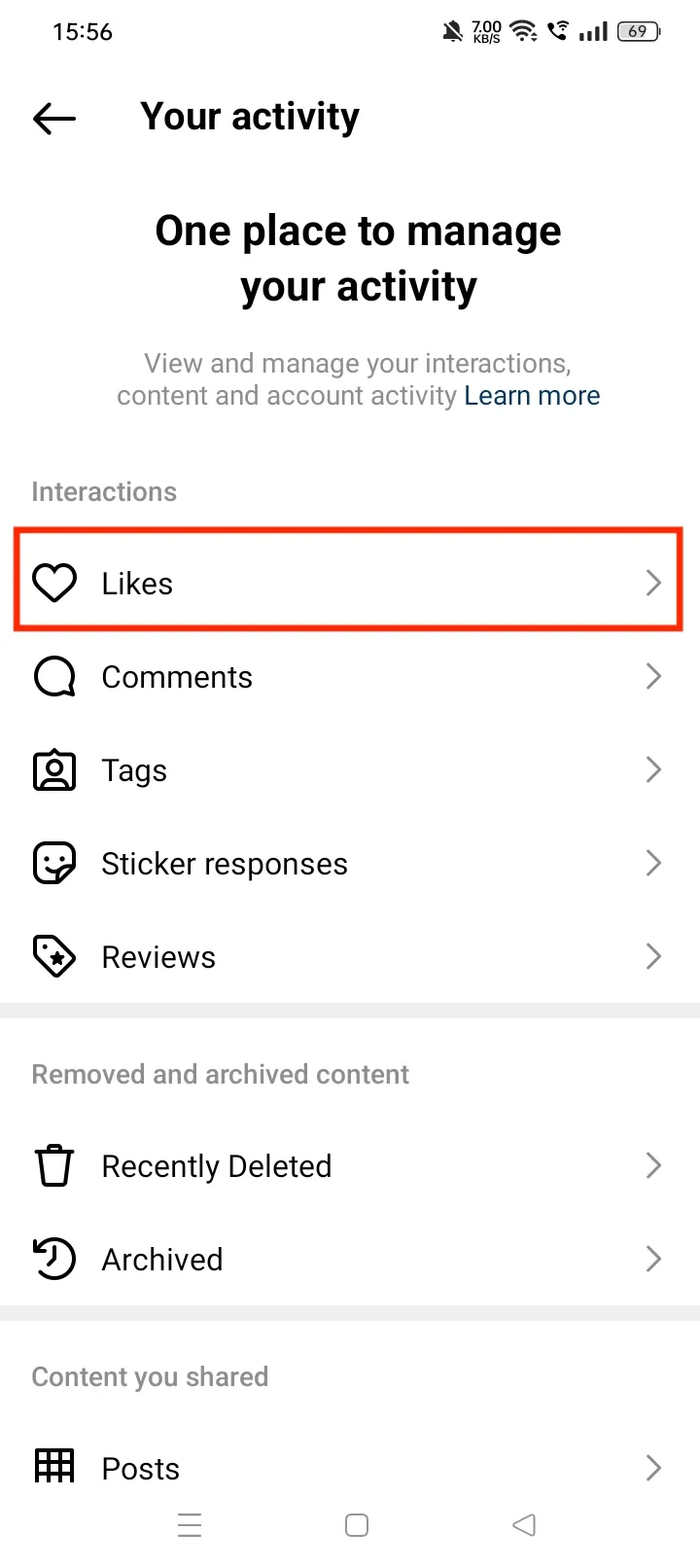
Task: Open Sticker responses
Action: click(x=348, y=864)
